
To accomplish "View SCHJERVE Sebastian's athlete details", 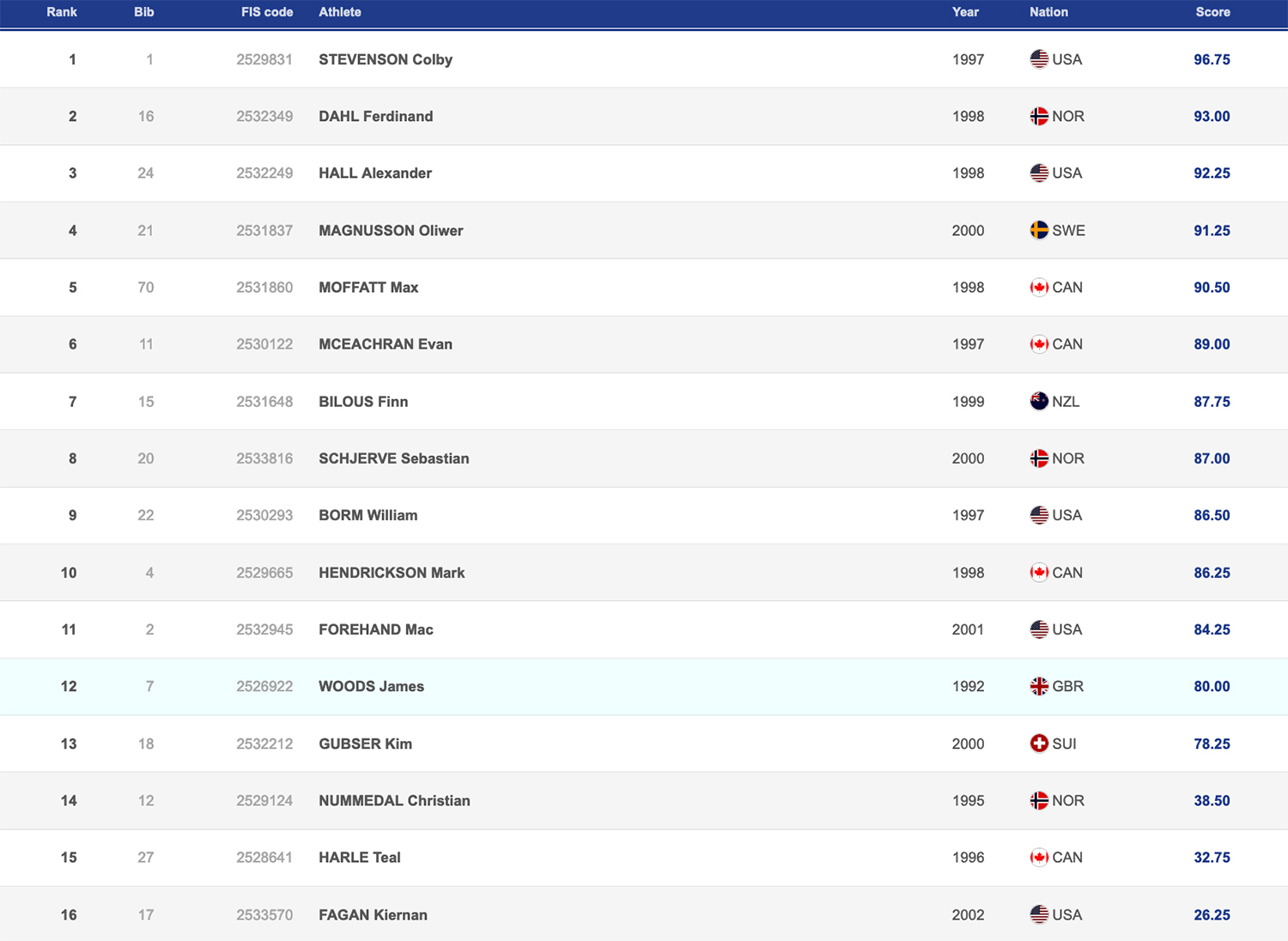I will 394,458.
